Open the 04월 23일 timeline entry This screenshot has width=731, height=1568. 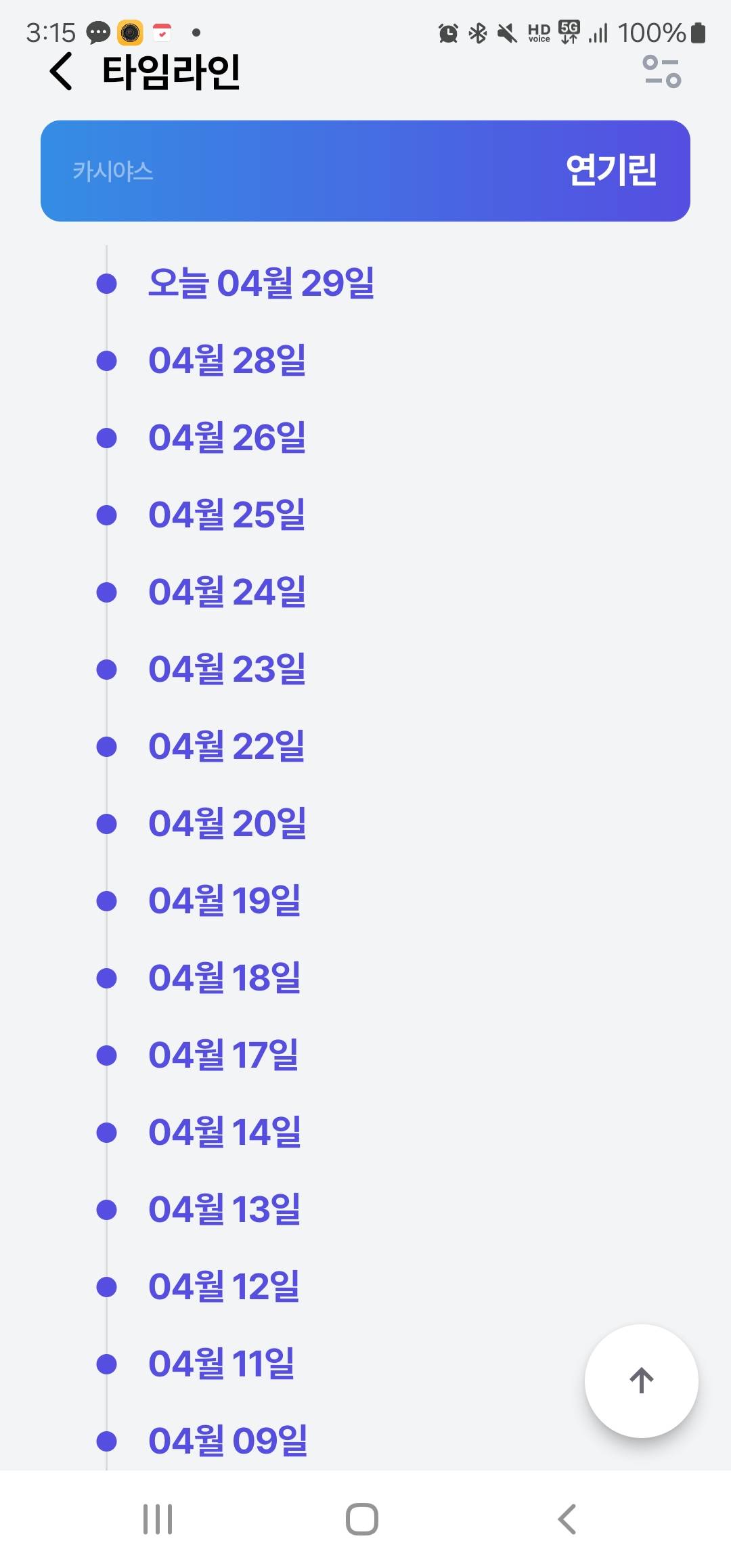click(227, 669)
